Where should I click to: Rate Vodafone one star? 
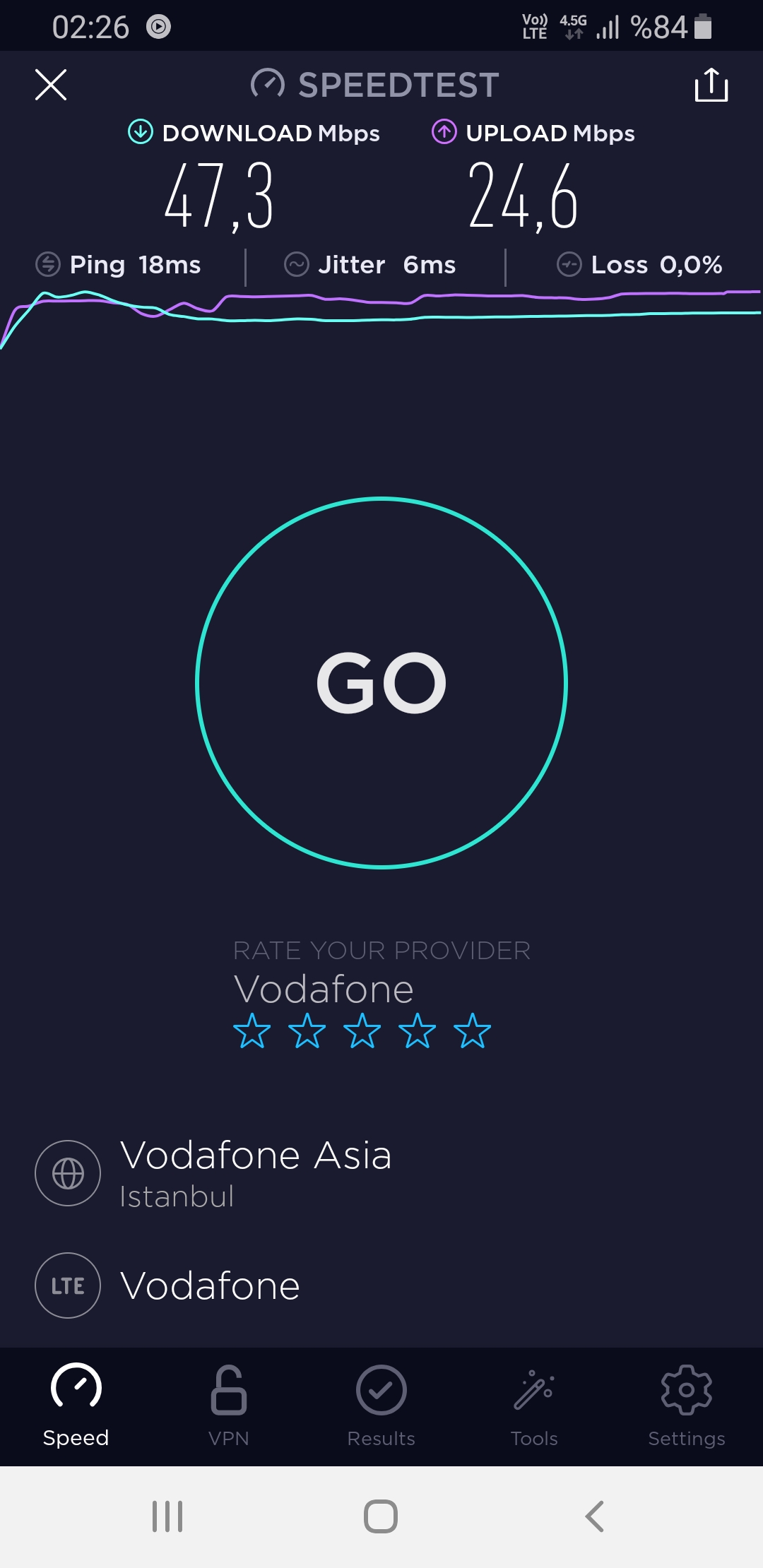pyautogui.click(x=252, y=1031)
